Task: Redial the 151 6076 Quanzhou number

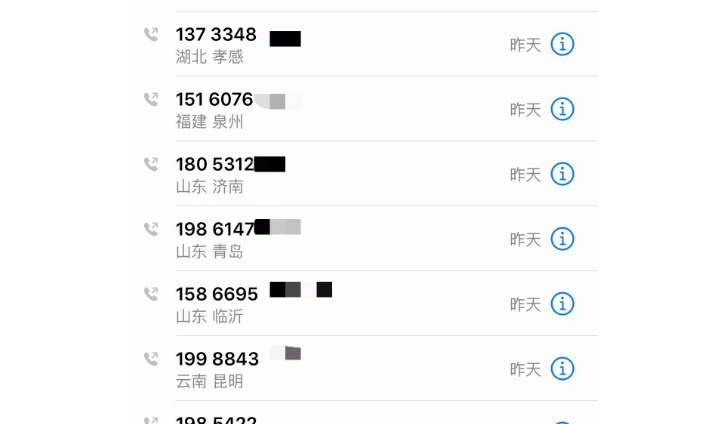Action: [300, 110]
